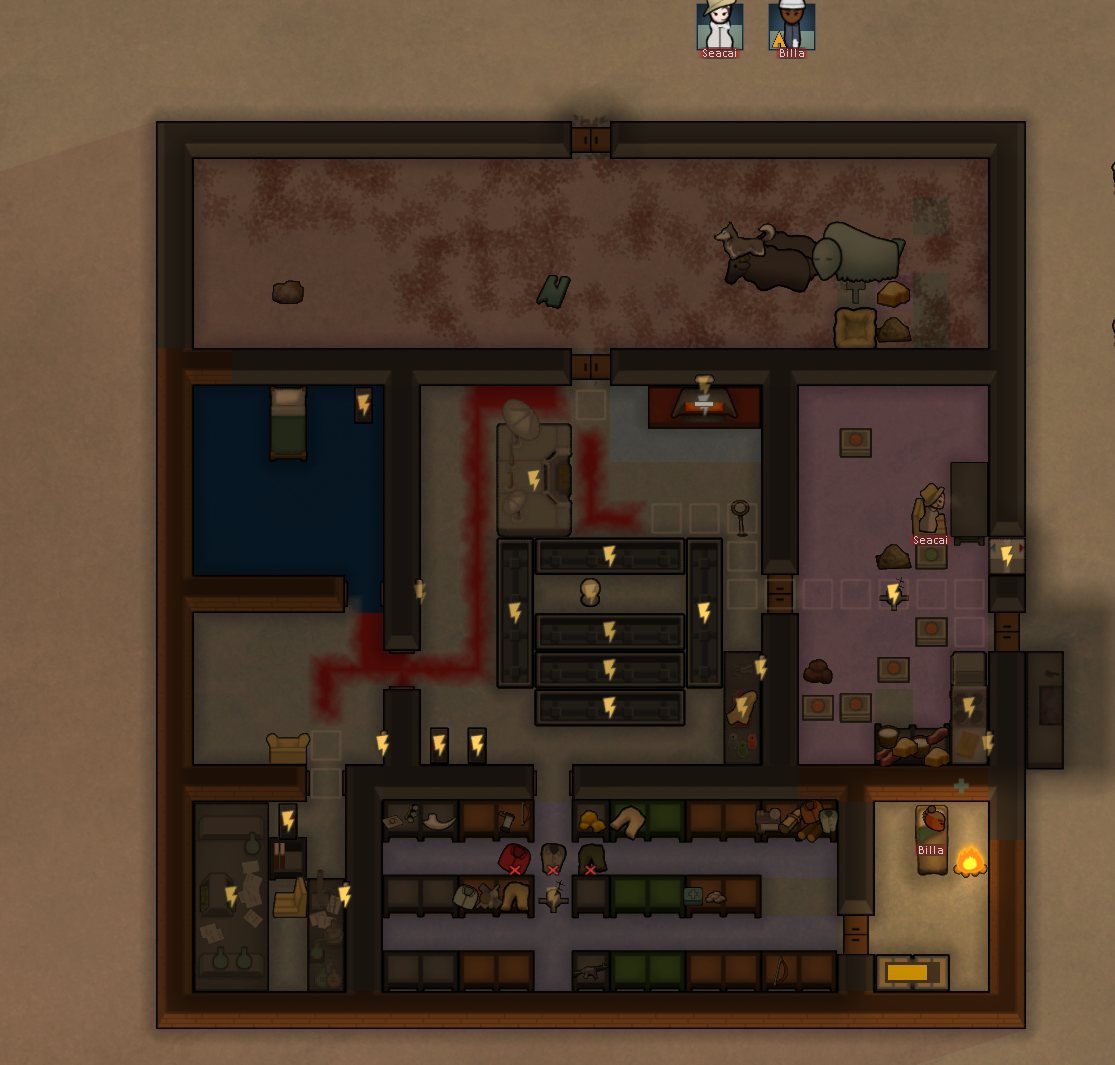
Task: Select colonist Seacai's portrait
Action: point(719,26)
